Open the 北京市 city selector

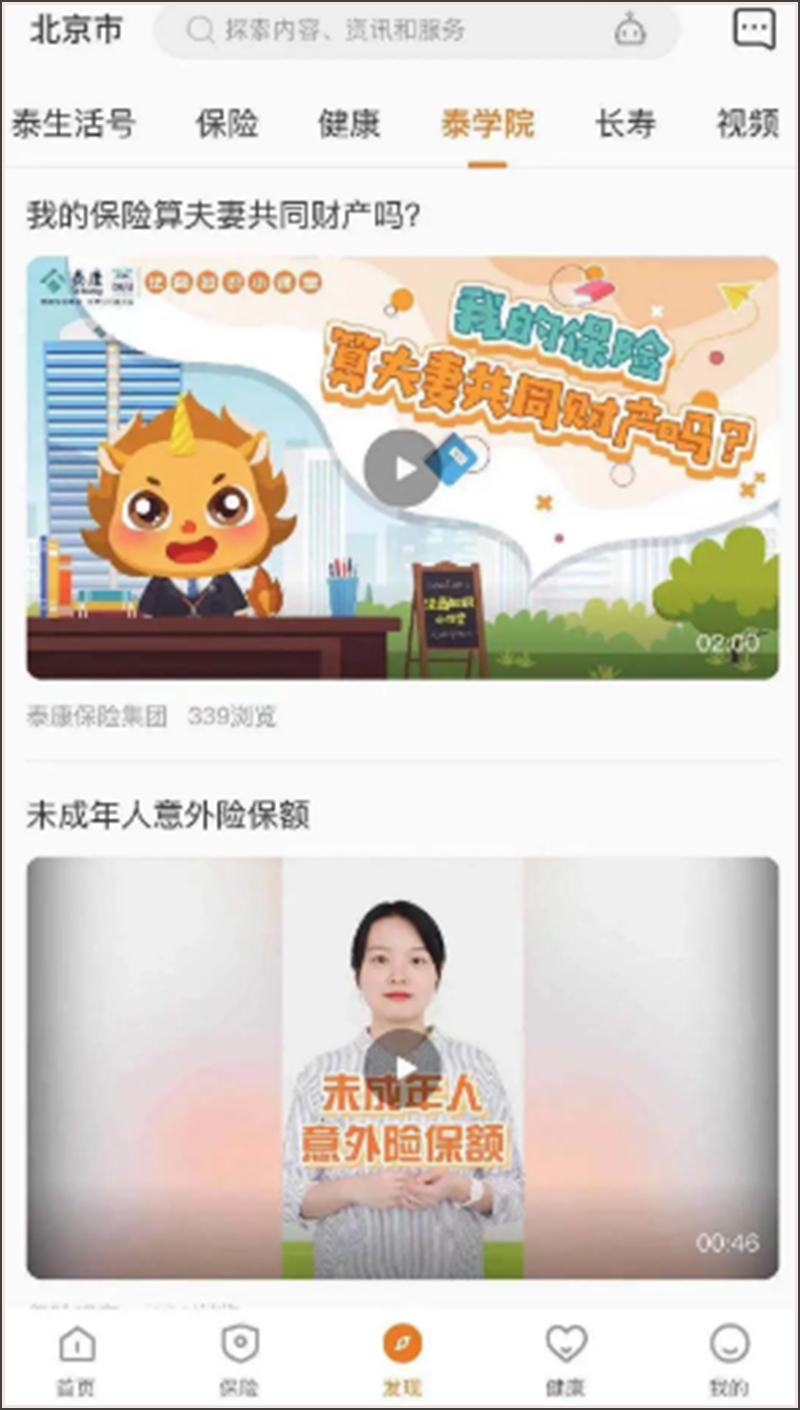[x=75, y=30]
